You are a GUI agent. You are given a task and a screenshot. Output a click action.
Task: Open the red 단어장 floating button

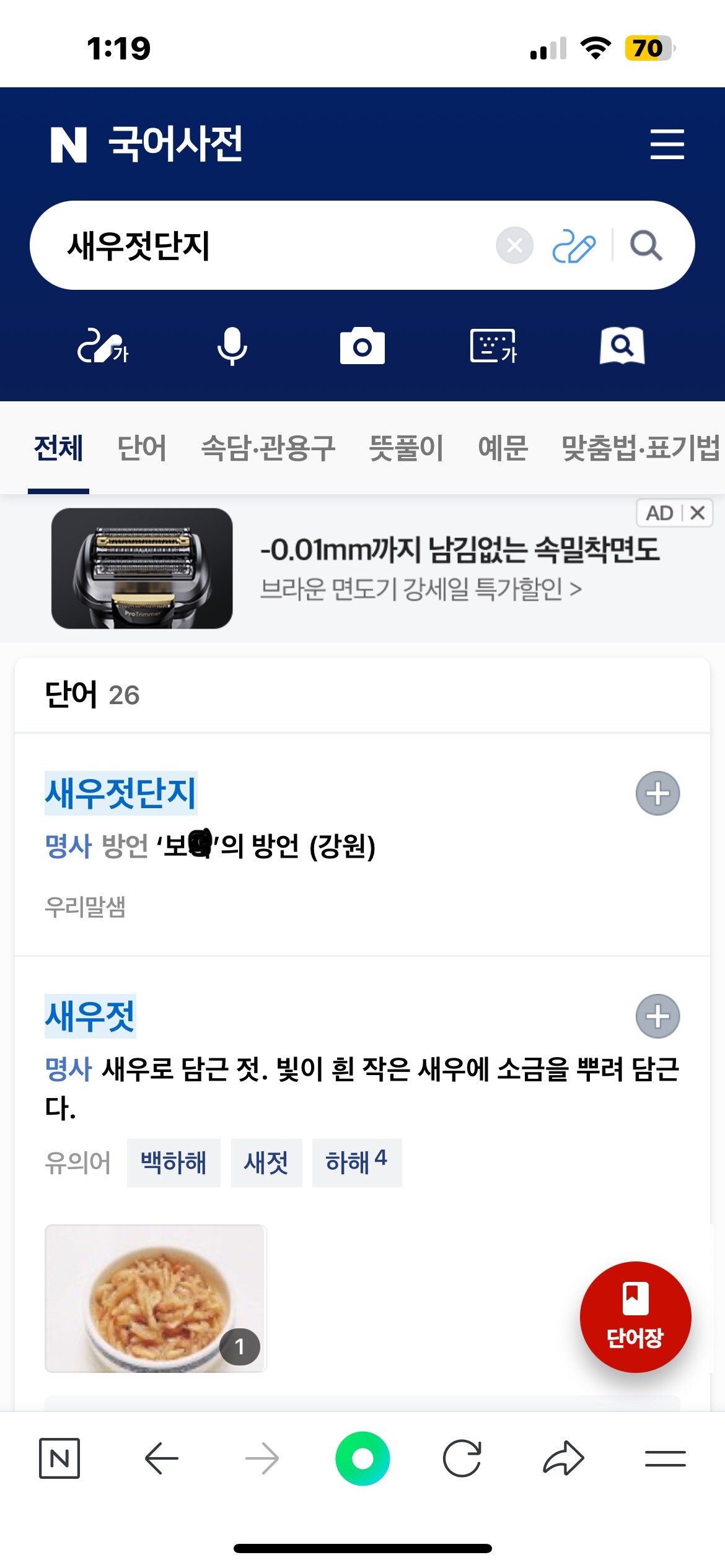[635, 1317]
